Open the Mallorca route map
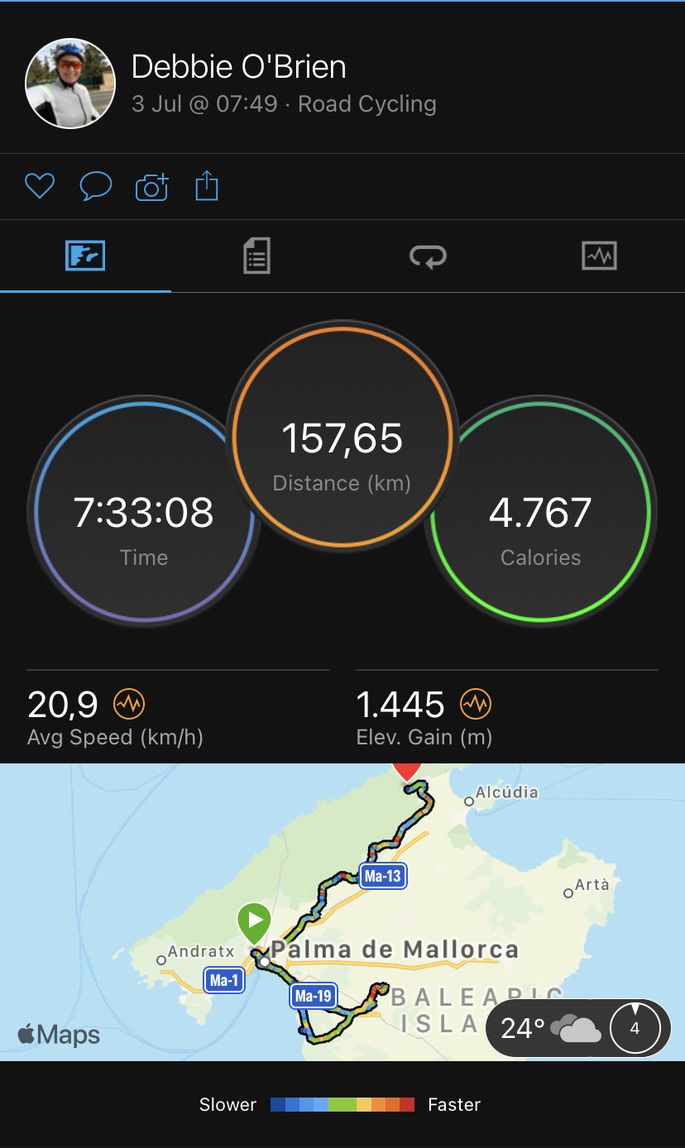This screenshot has height=1148, width=685. coord(300,900)
